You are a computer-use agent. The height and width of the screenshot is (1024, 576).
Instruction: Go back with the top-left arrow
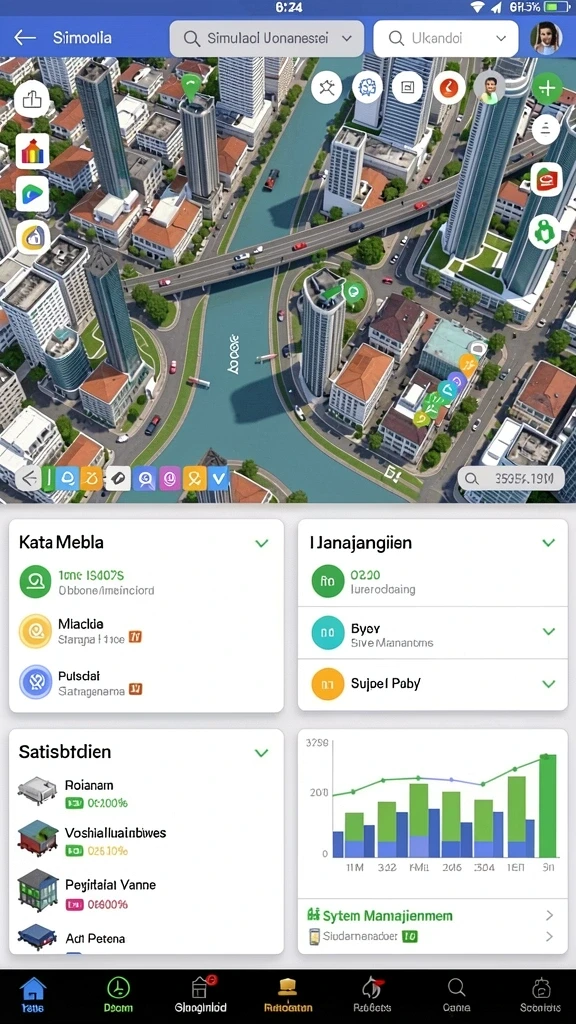tap(25, 37)
